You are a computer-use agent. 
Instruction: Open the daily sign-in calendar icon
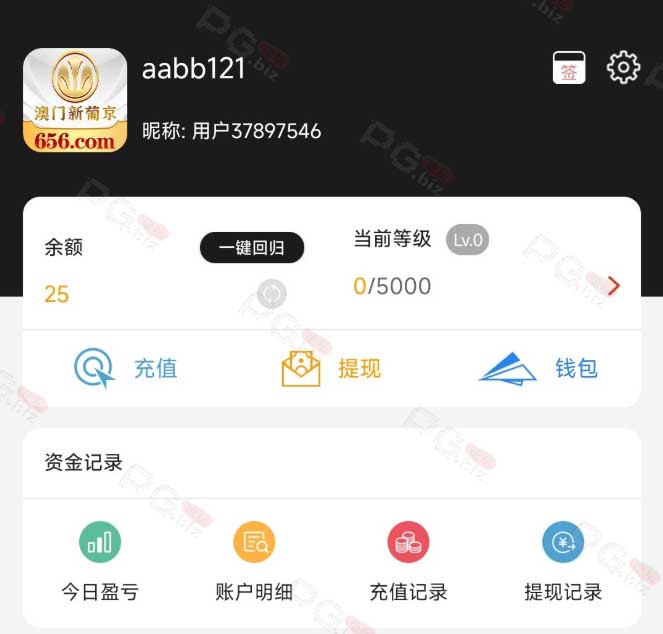[x=569, y=68]
